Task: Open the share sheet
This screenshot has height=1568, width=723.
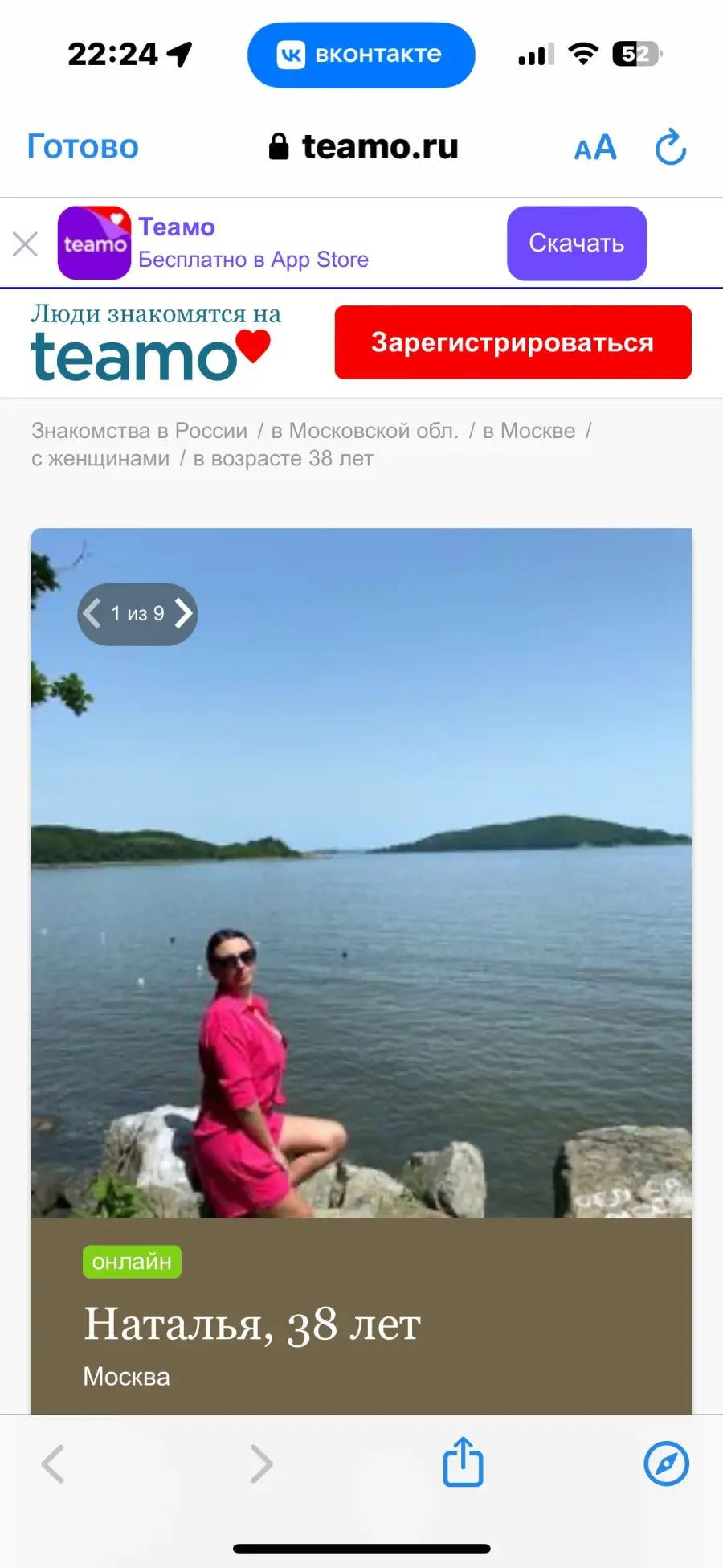Action: point(464,1462)
